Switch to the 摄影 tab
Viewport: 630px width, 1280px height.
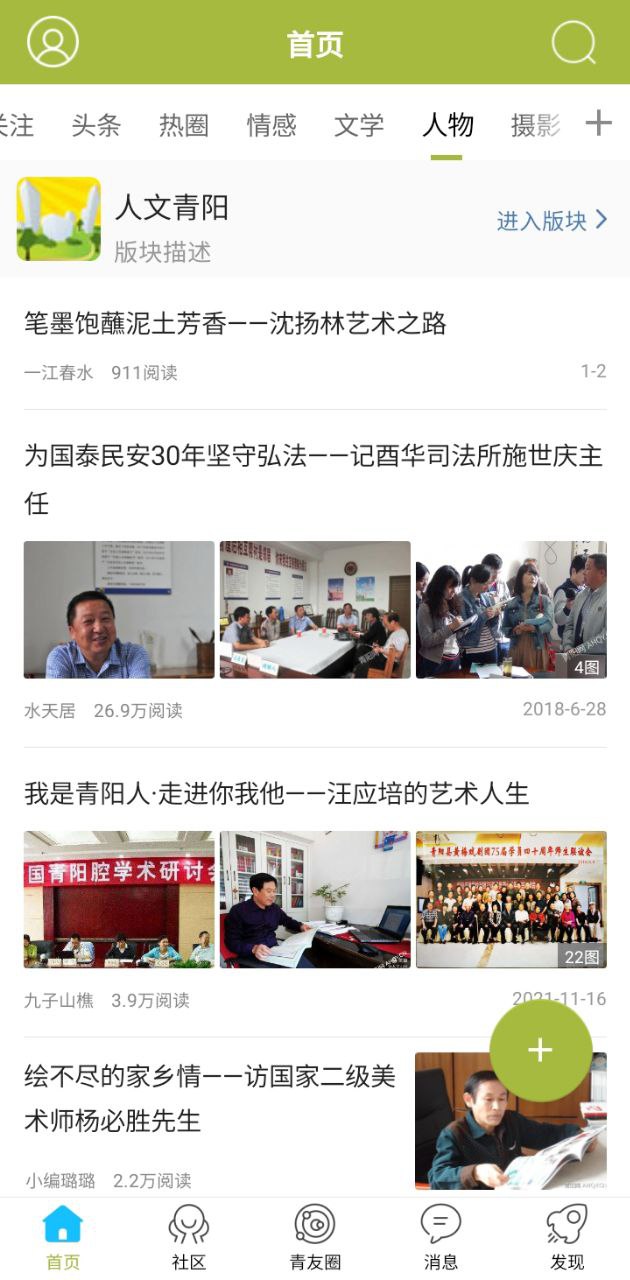(x=535, y=125)
